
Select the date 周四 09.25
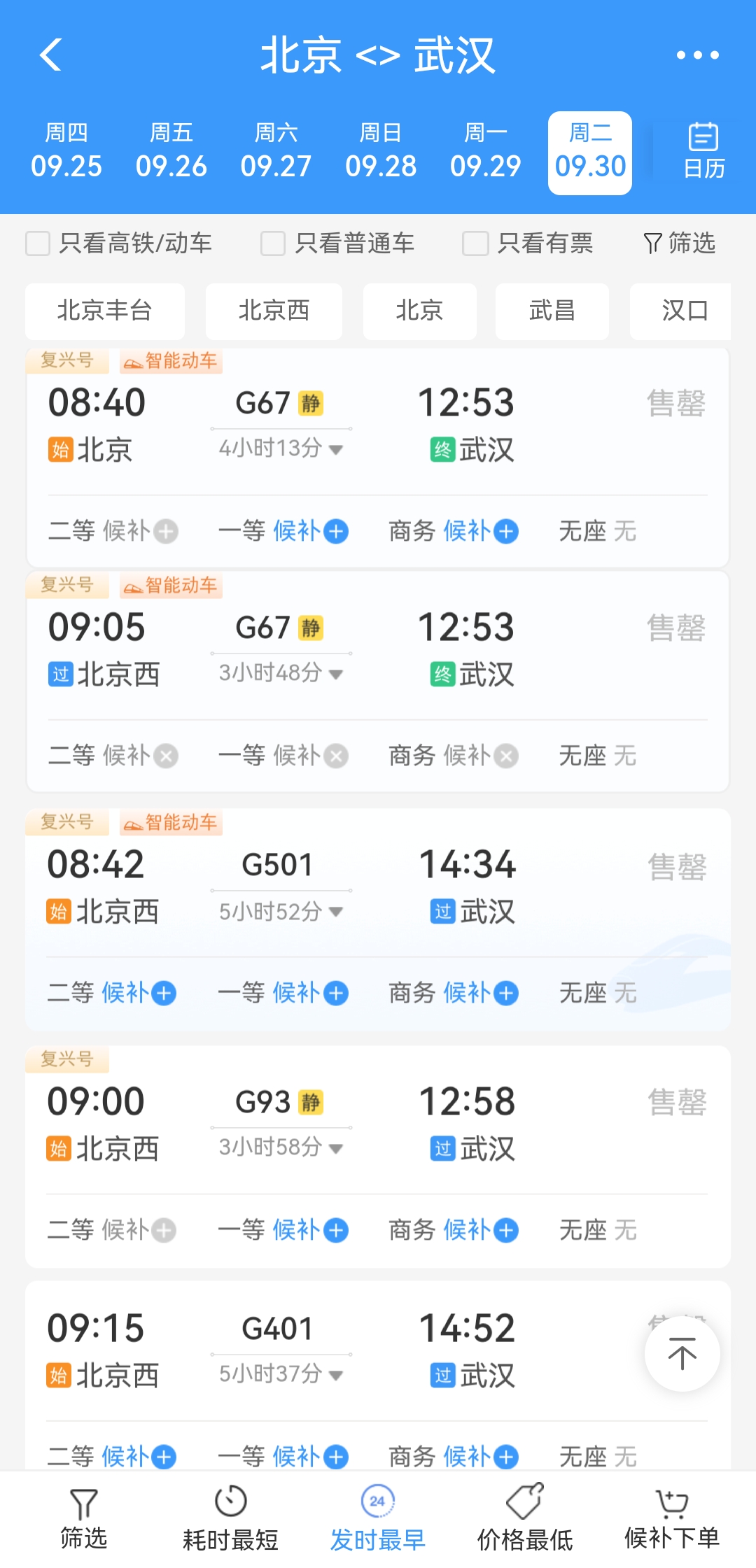(x=66, y=151)
